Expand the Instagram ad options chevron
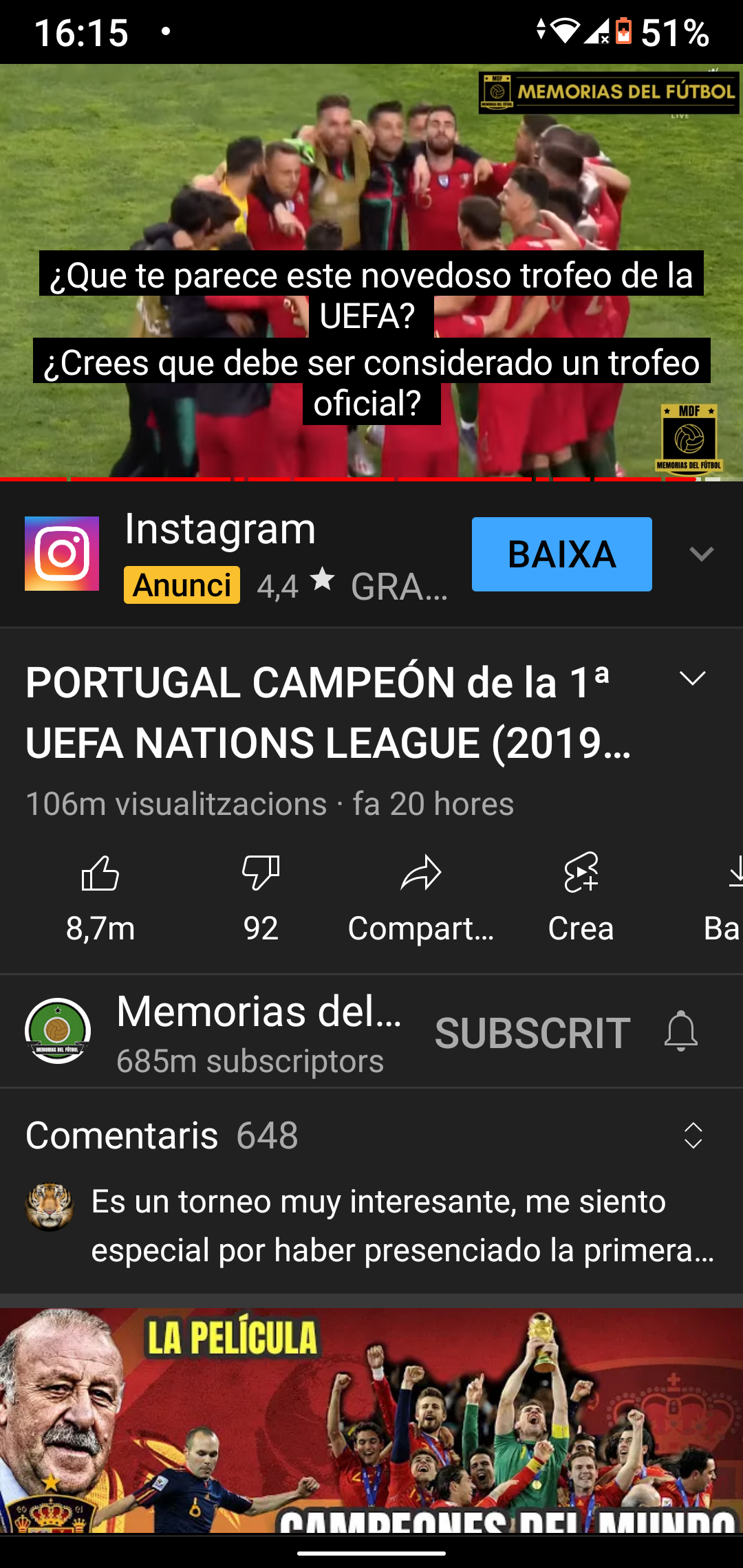743x1568 pixels. pyautogui.click(x=701, y=554)
